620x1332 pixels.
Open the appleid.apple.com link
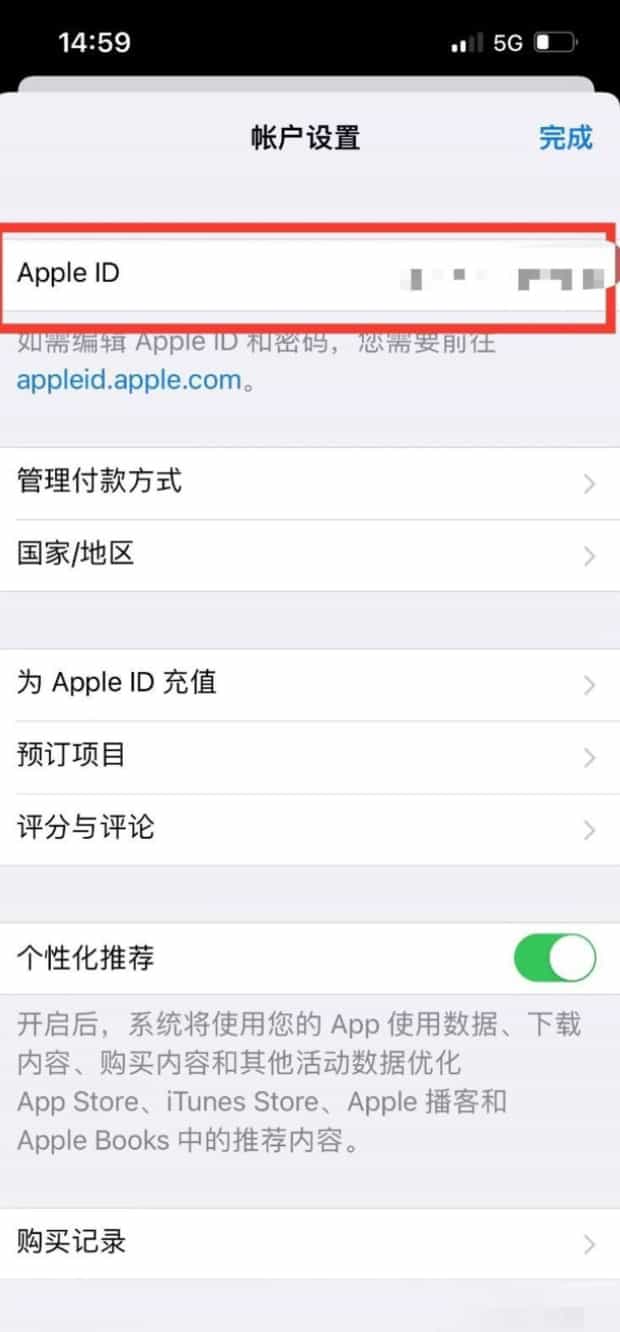coord(129,380)
